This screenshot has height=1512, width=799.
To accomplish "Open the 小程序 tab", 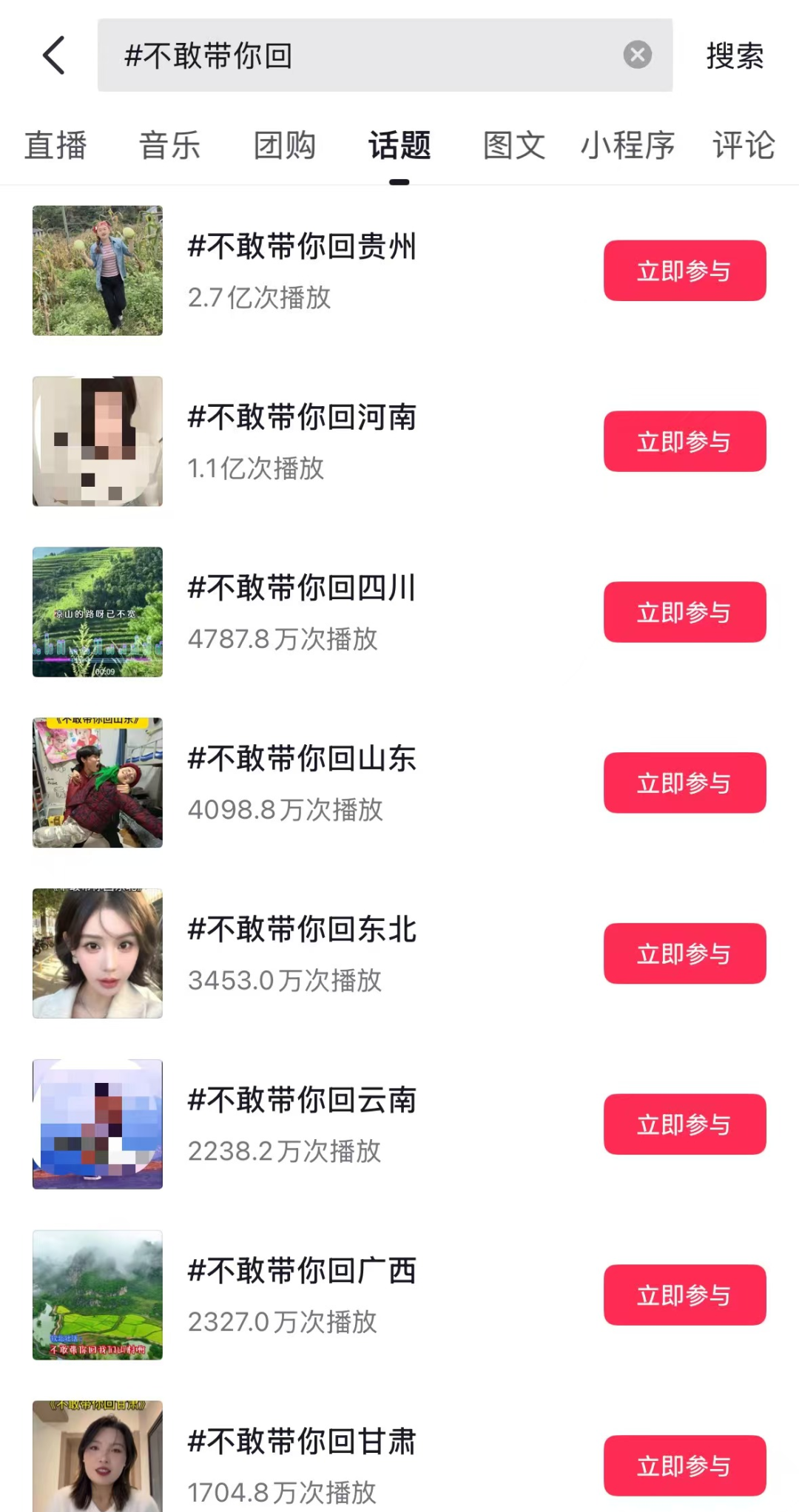I will tap(627, 146).
